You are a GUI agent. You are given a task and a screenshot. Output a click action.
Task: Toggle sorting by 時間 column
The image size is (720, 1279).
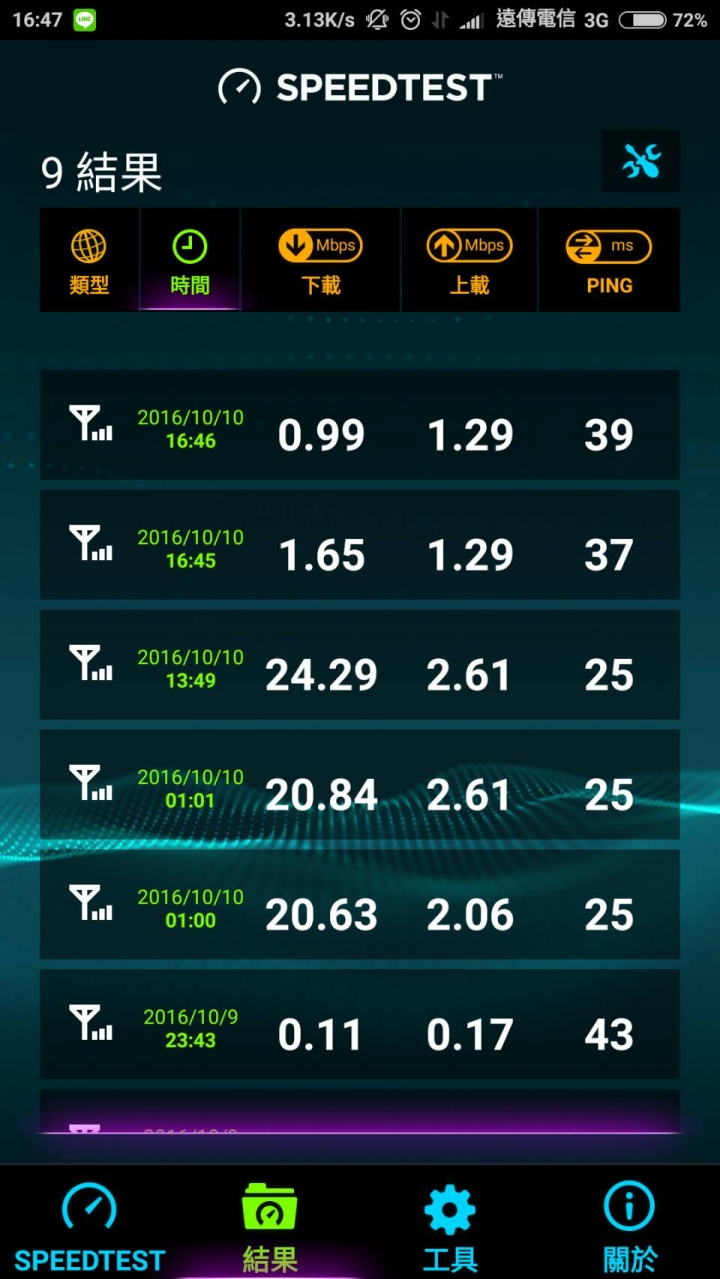[x=189, y=260]
